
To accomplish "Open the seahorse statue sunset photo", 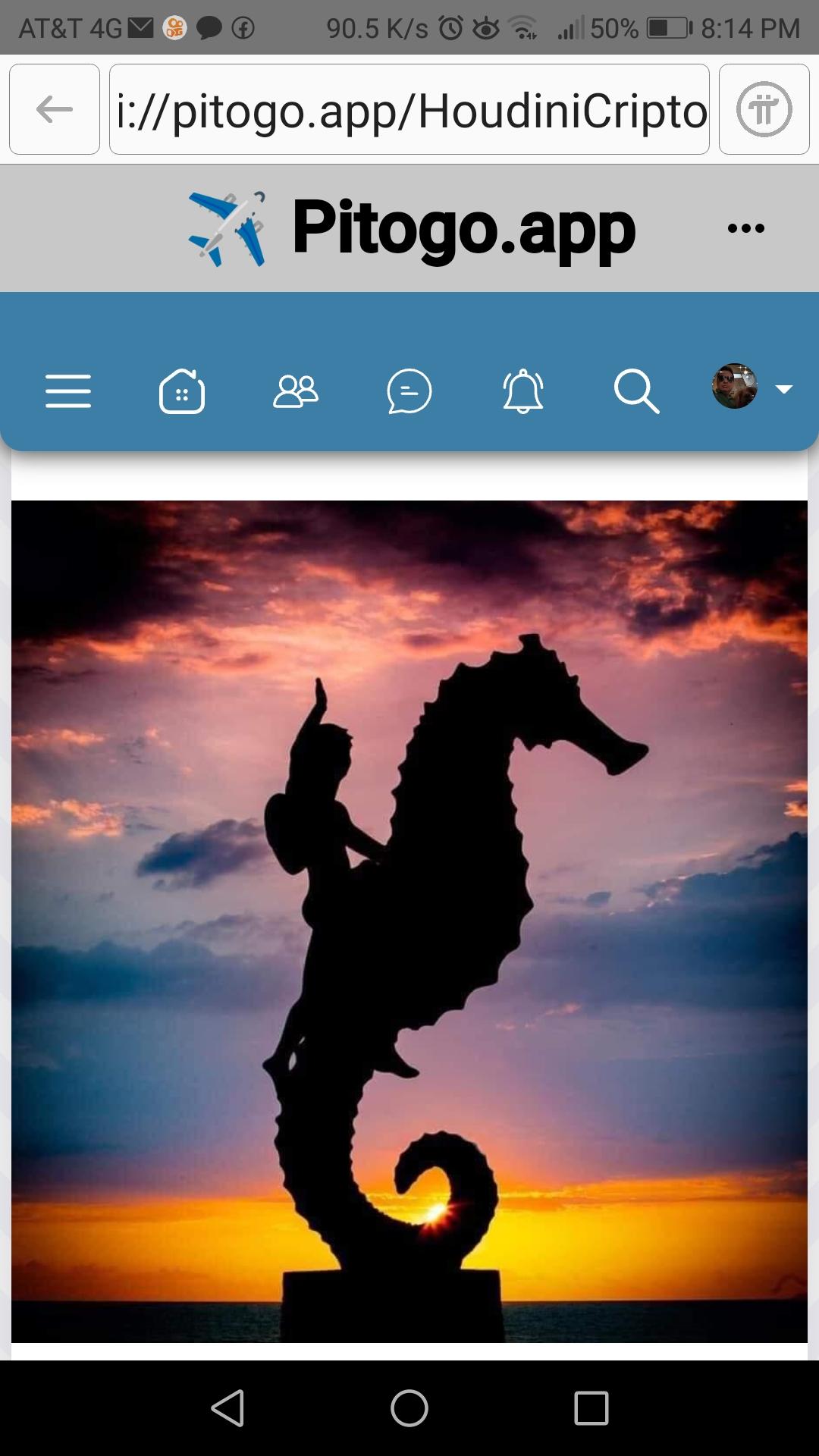I will [409, 921].
